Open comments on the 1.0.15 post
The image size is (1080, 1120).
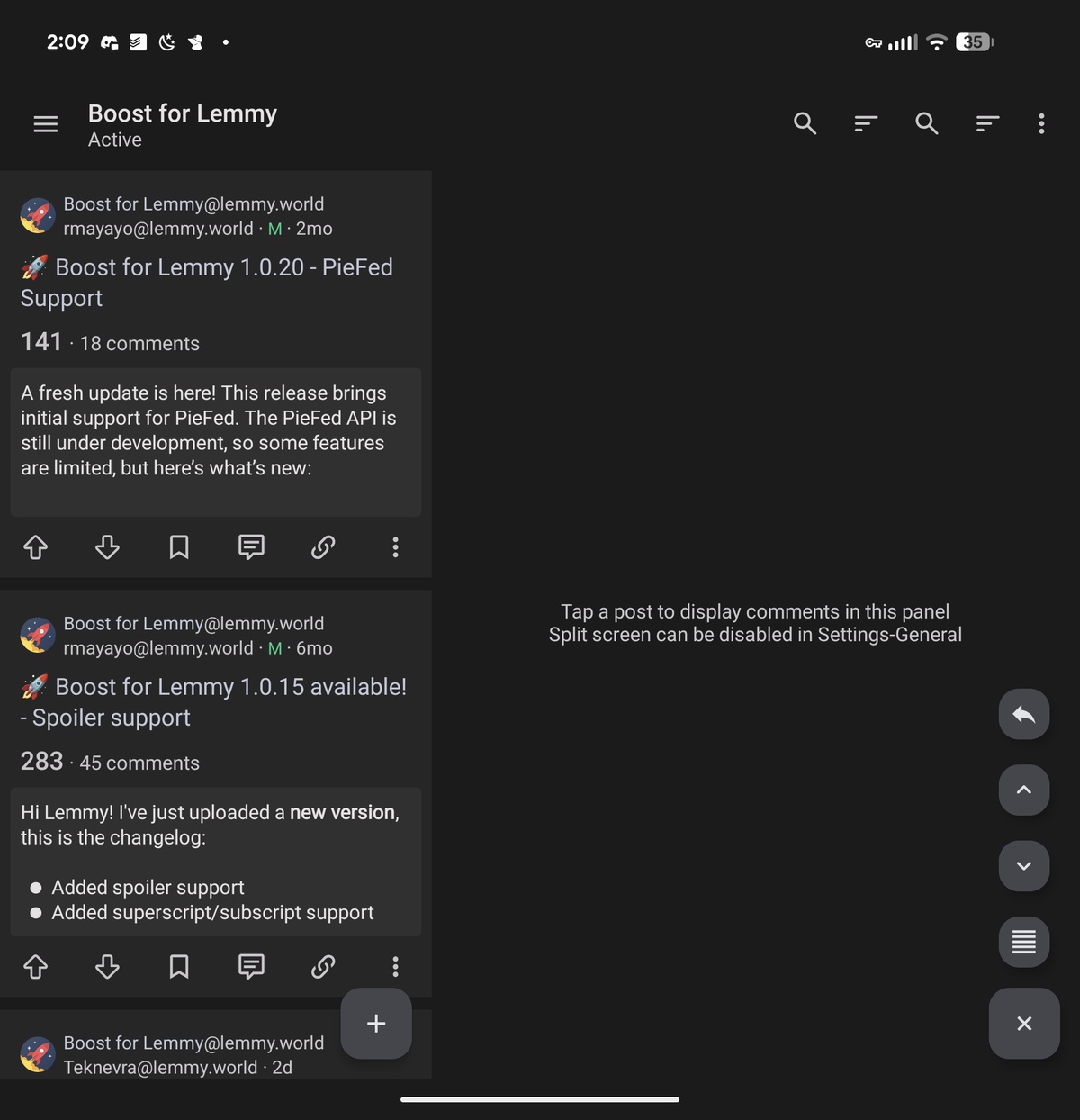point(251,967)
